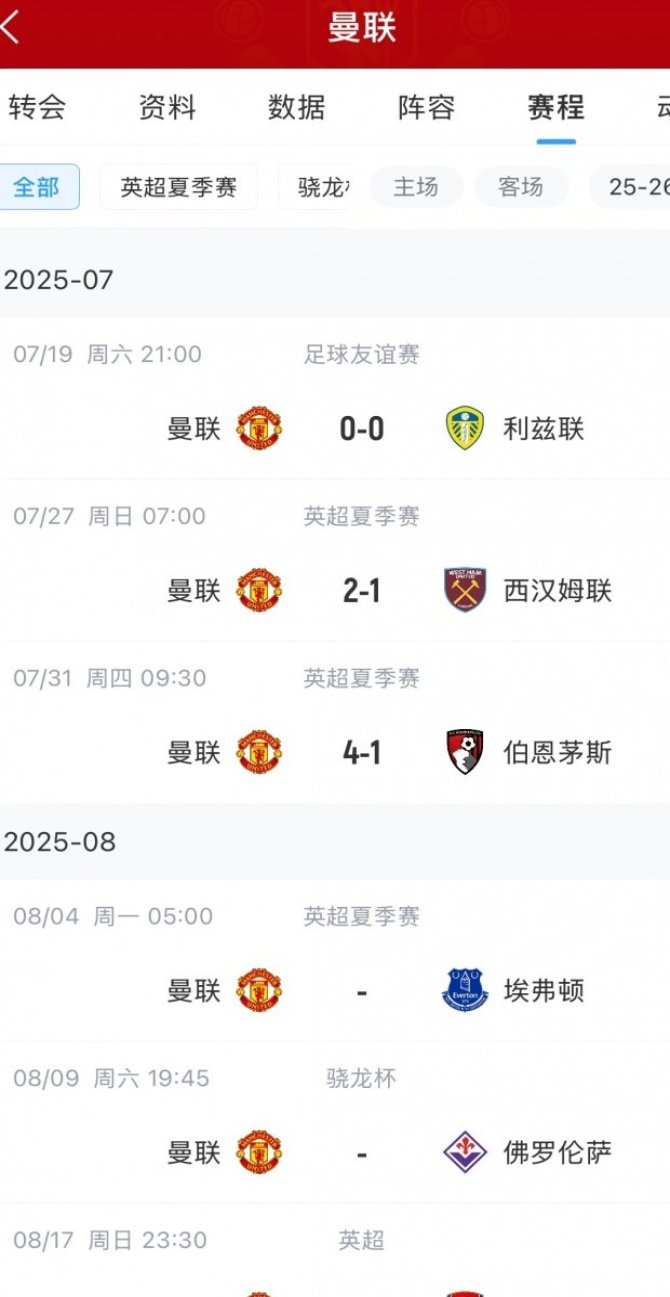View the 曼联 vs 伯恩茅斯 match details
Screen dimensions: 670x1297
(x=335, y=723)
